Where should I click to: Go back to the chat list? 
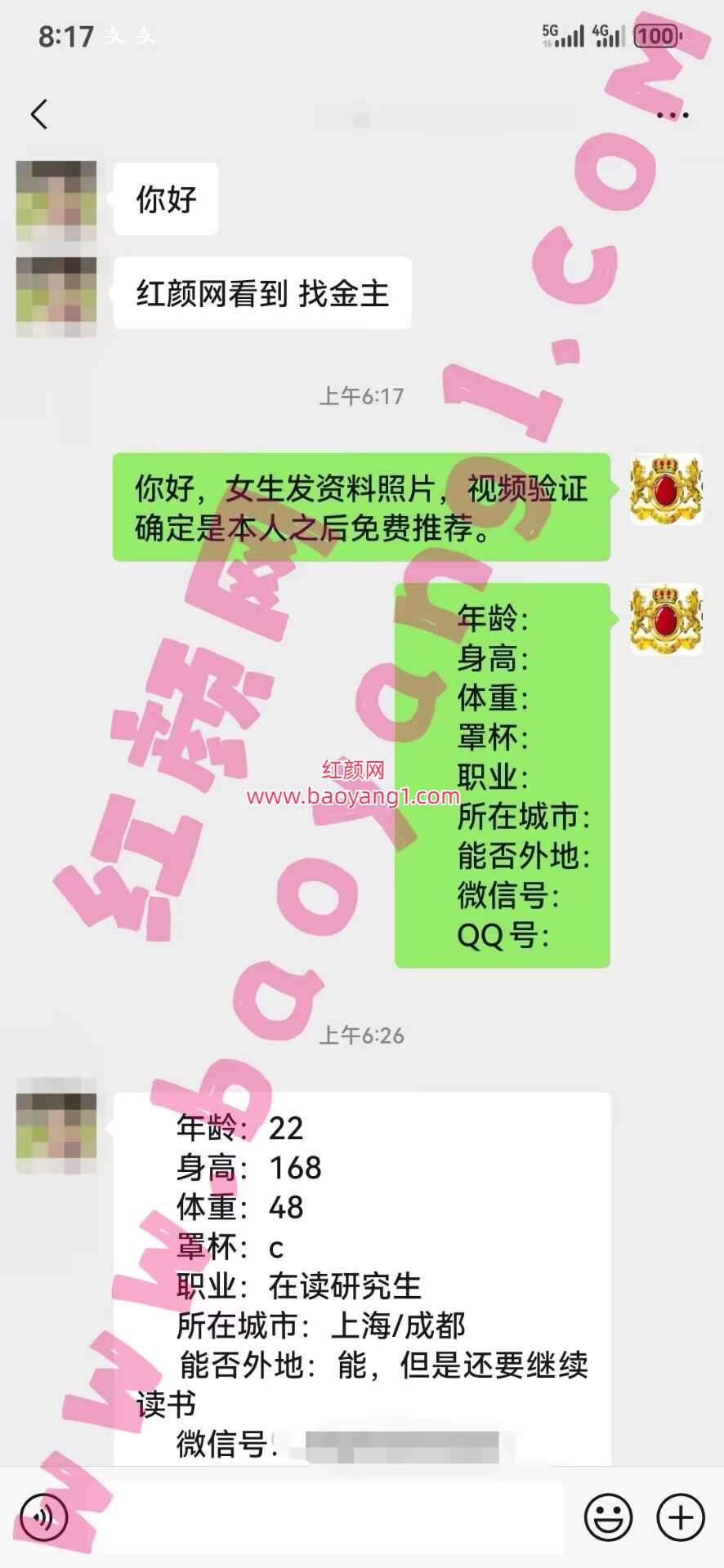(x=39, y=114)
